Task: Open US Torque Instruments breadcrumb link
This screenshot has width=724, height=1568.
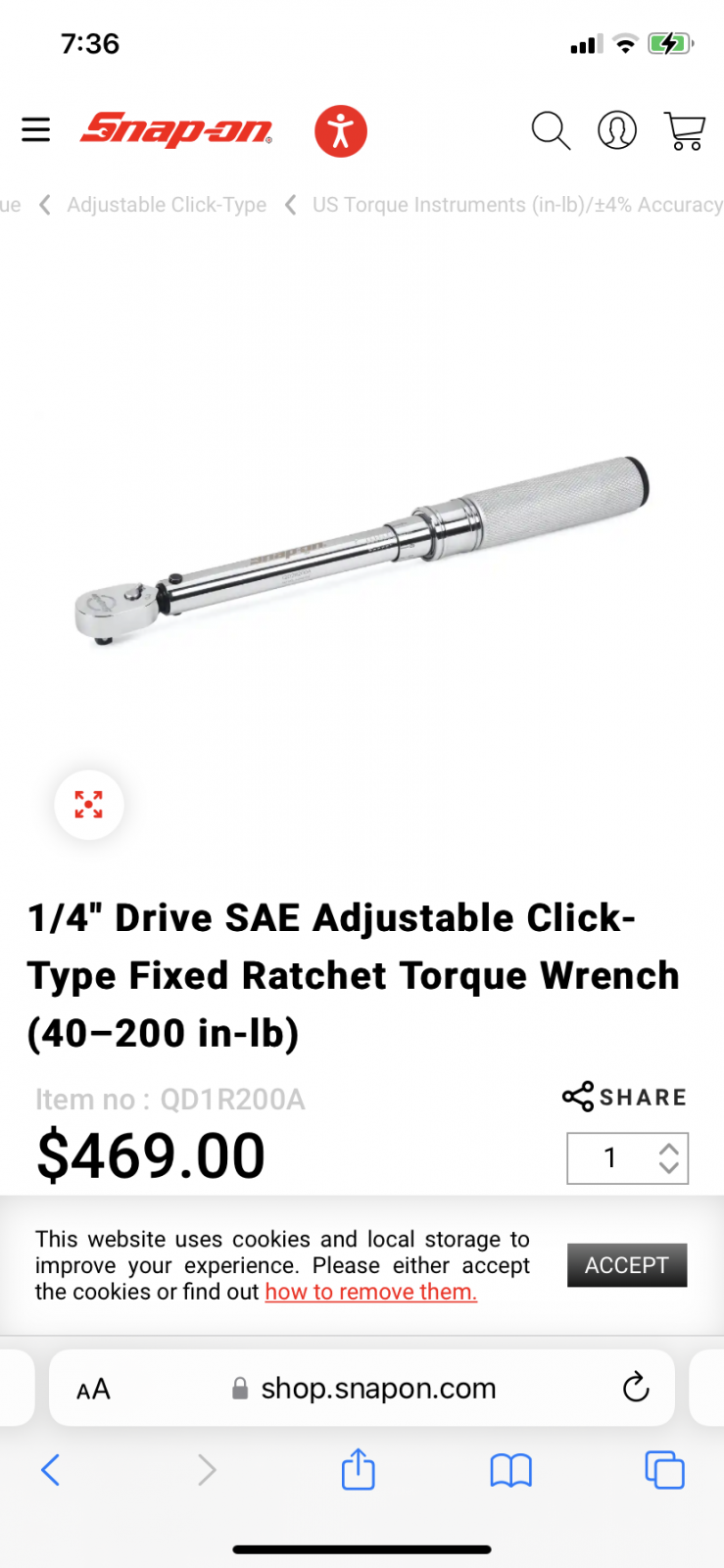Action: click(x=517, y=205)
